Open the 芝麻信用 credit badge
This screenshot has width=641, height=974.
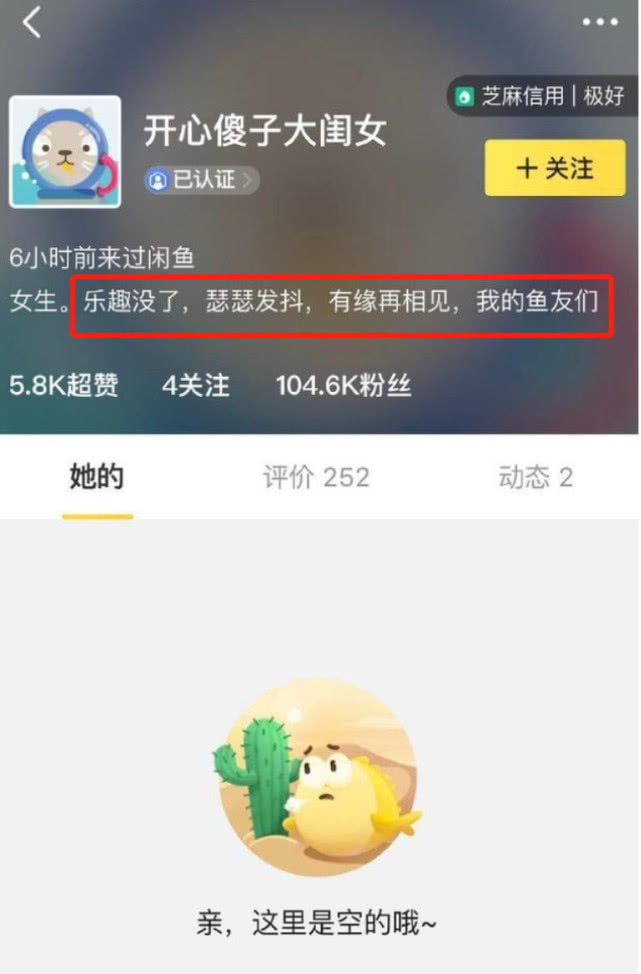point(540,96)
